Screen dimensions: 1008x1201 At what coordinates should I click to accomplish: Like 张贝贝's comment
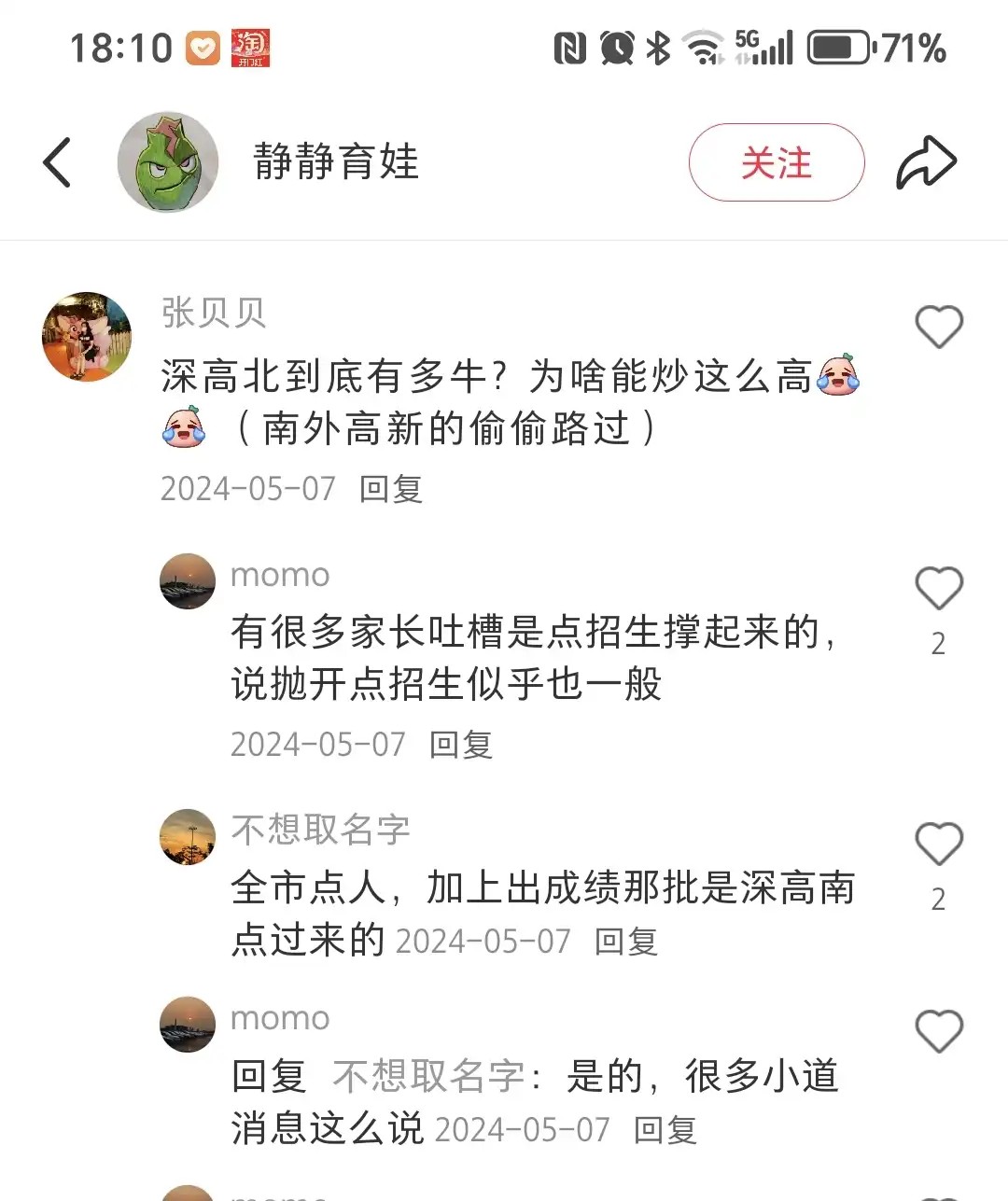(938, 327)
